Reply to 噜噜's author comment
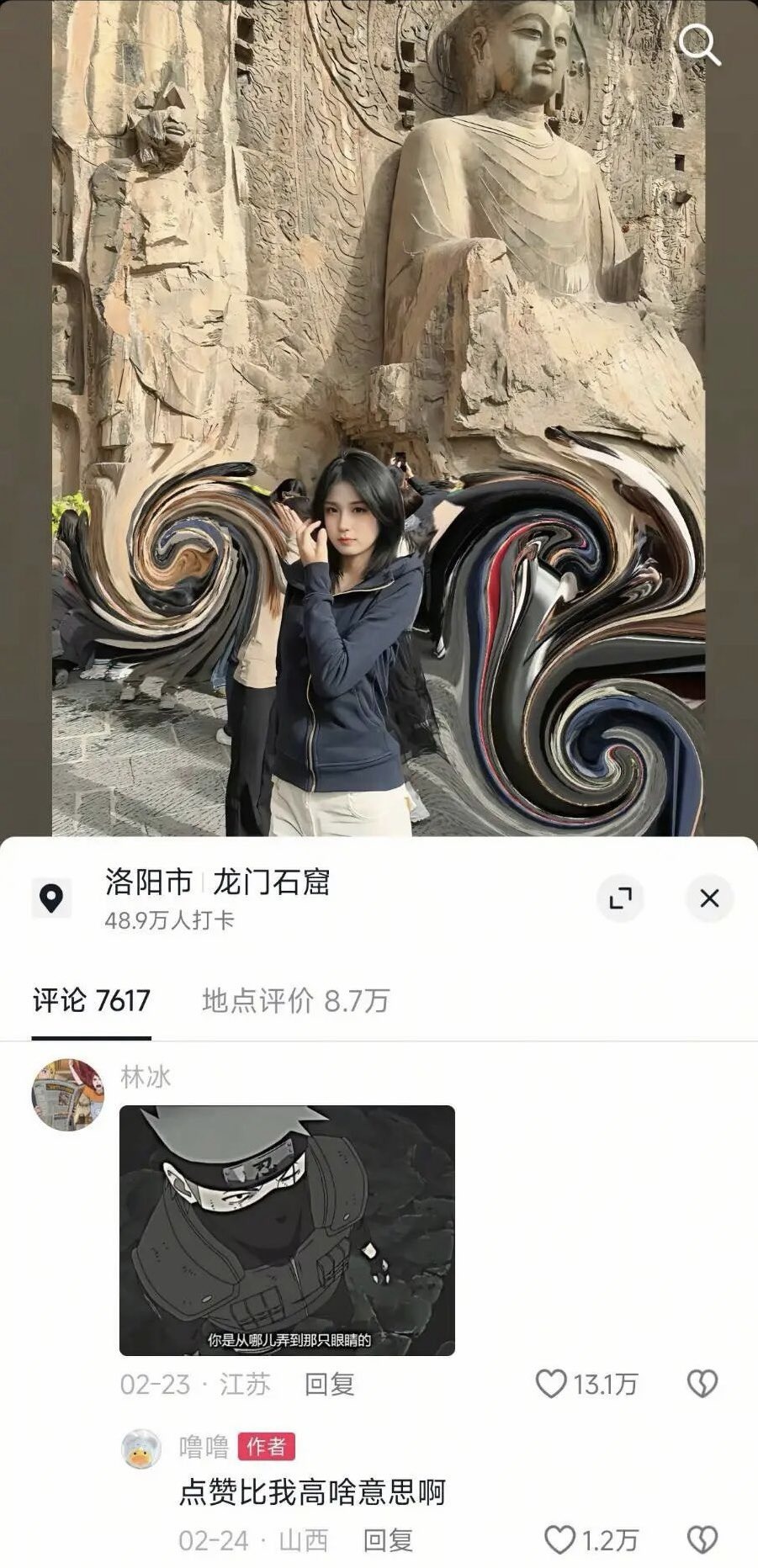Viewport: 758px width, 1568px height. (387, 1541)
